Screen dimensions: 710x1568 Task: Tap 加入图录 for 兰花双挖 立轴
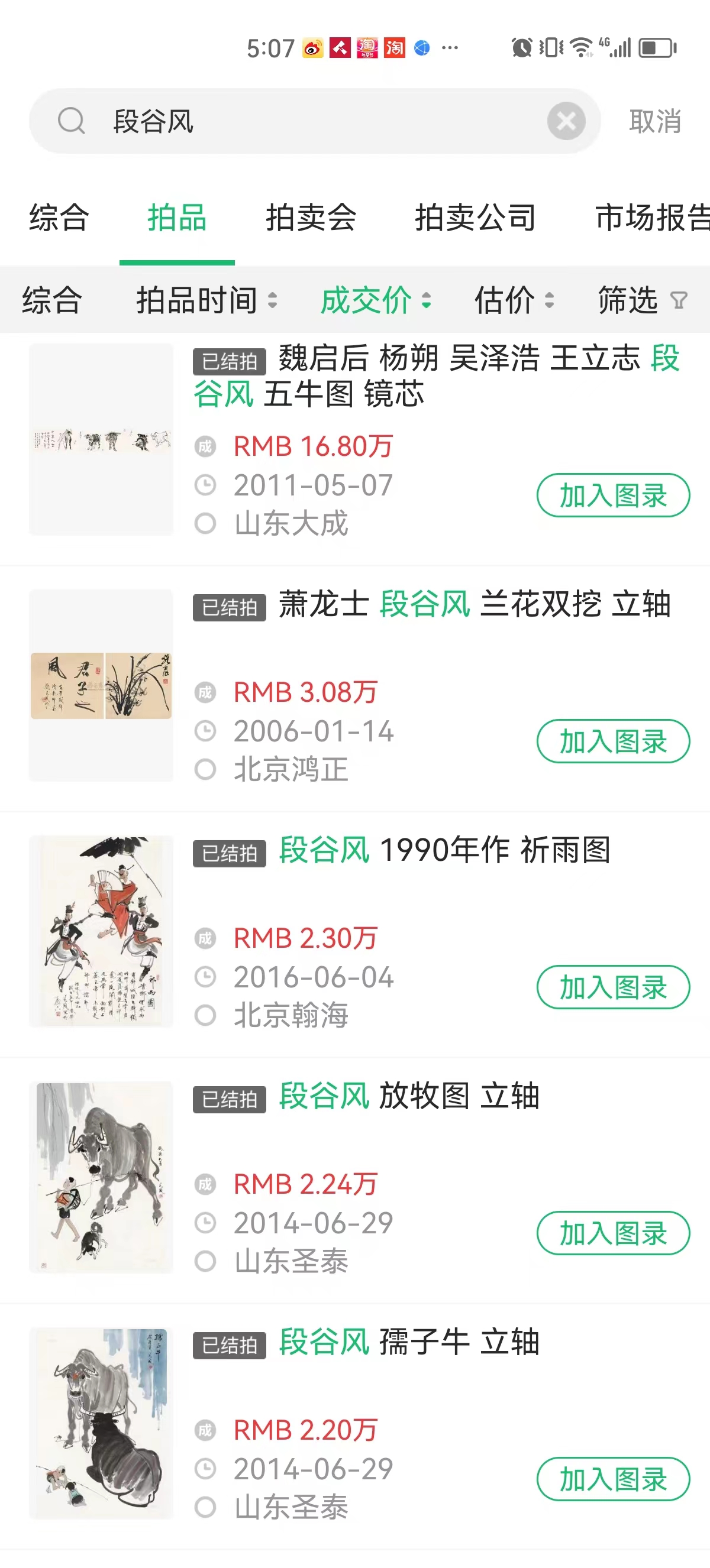tap(612, 741)
